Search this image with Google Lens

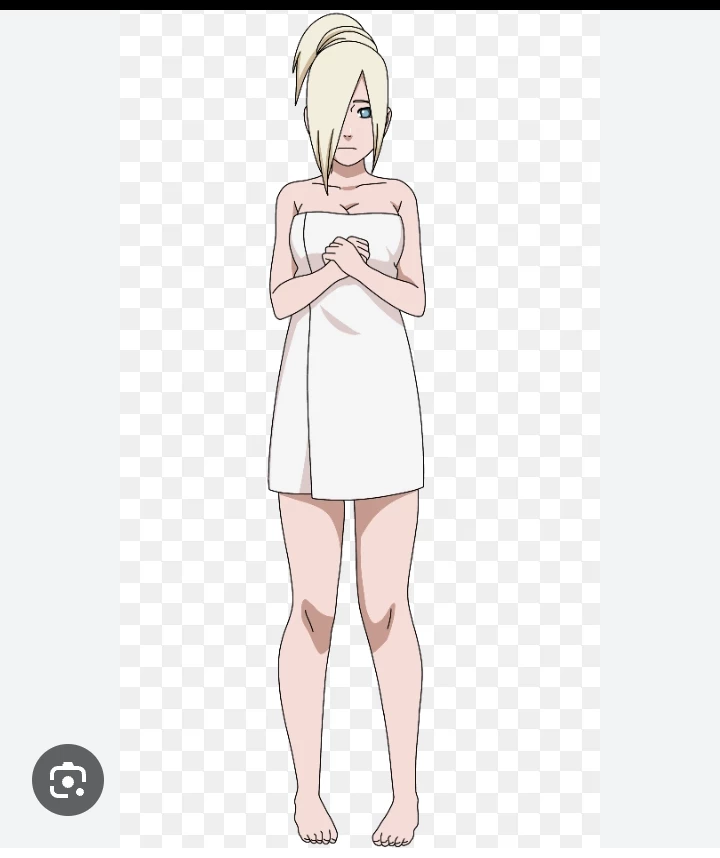click(68, 779)
